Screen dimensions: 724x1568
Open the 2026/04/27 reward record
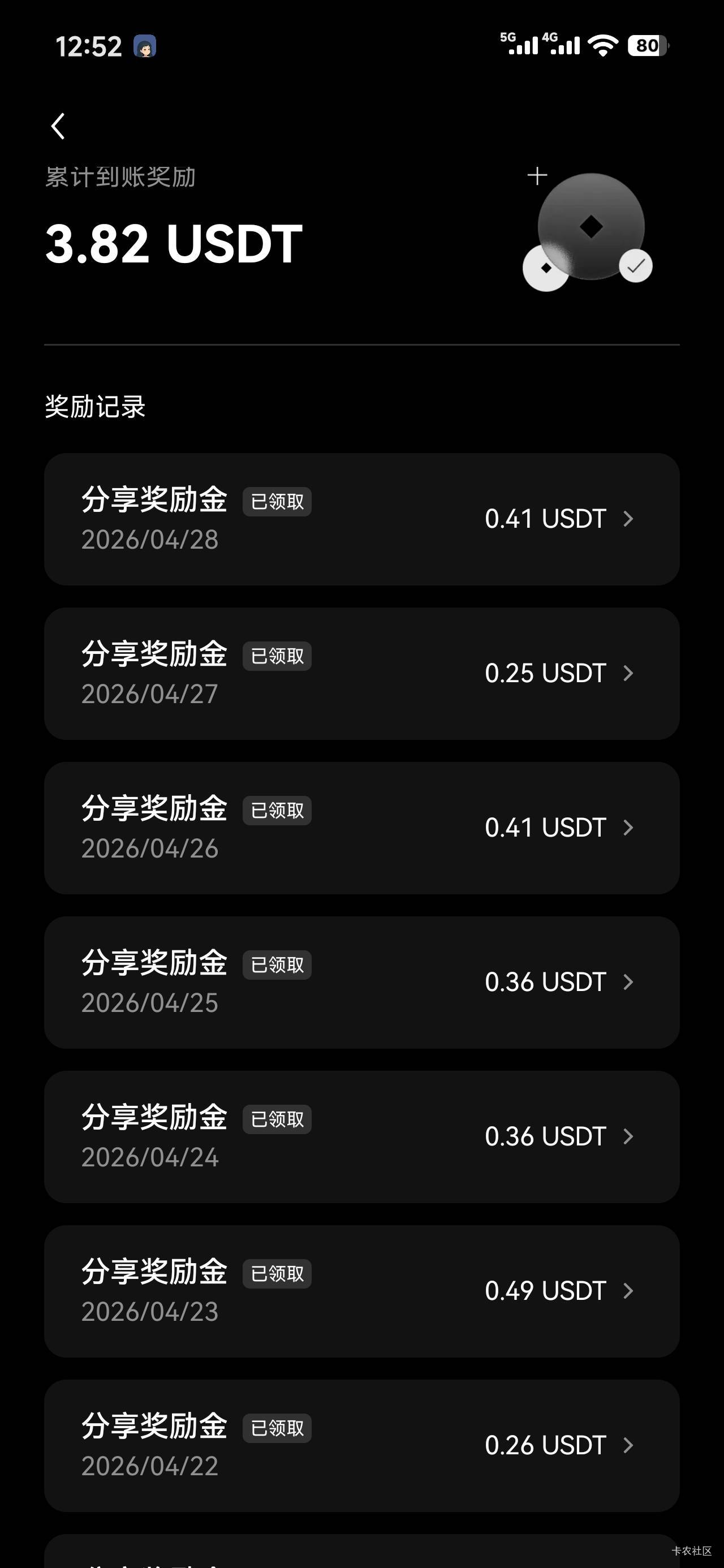[361, 673]
